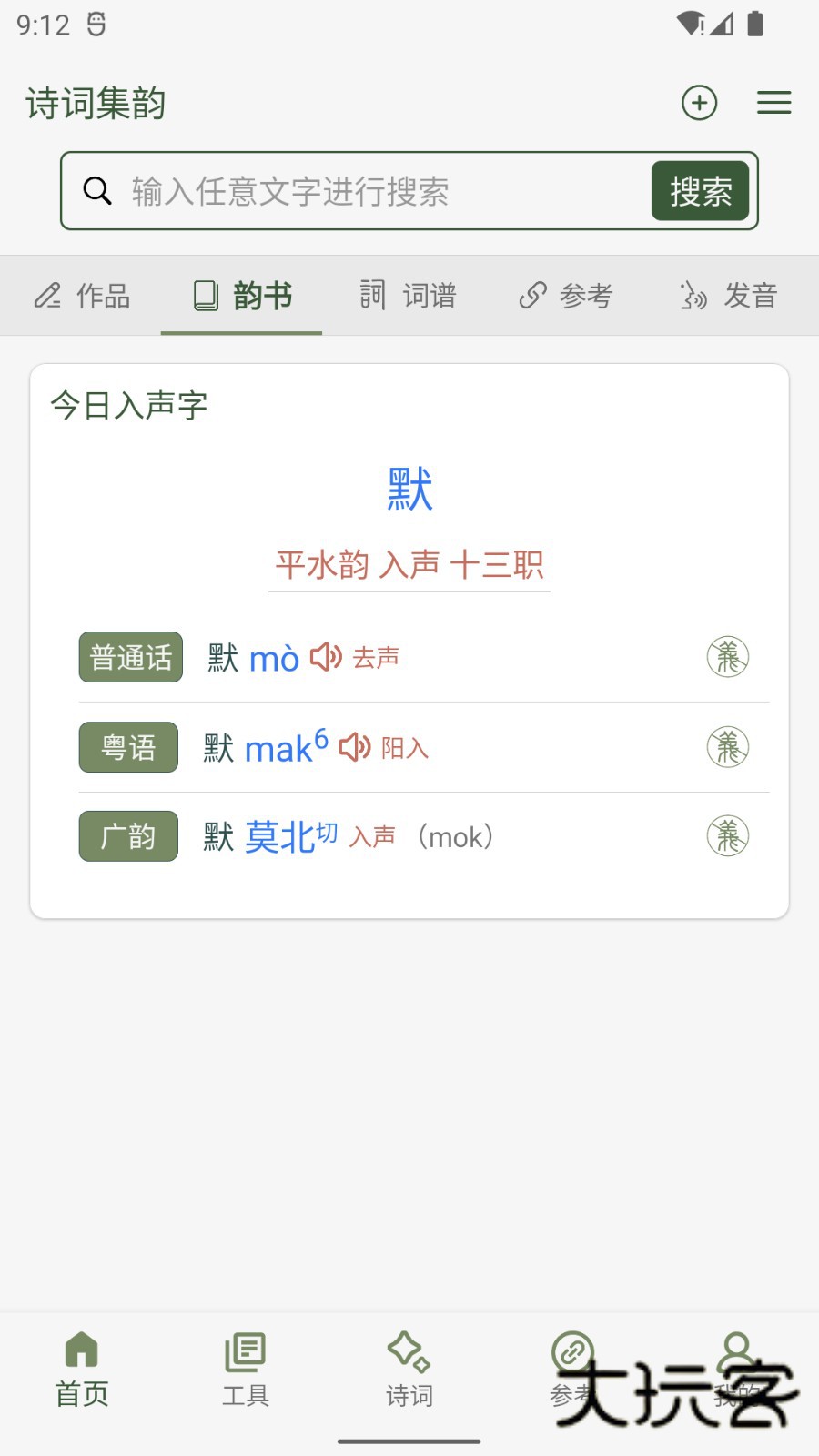819x1456 pixels.
Task: Tap the plus icon to create new content
Action: point(699,102)
